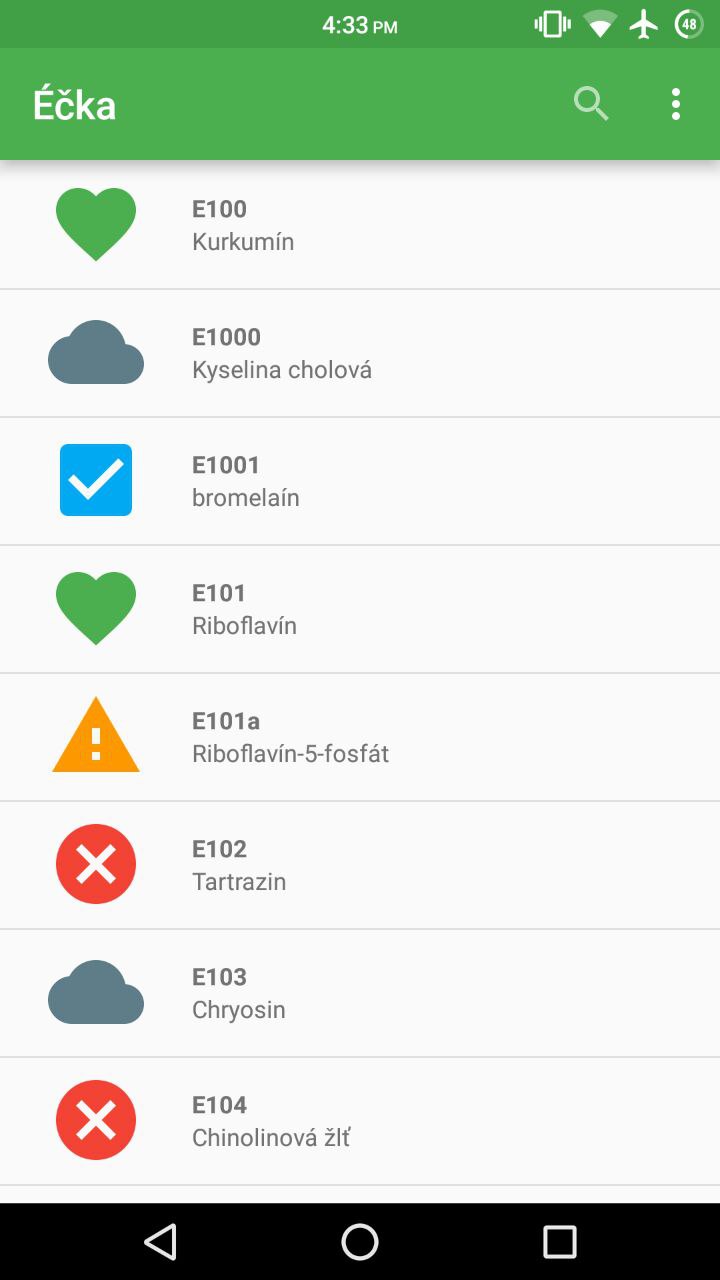The height and width of the screenshot is (1280, 720).
Task: Open the recent apps overview
Action: (x=560, y=1242)
